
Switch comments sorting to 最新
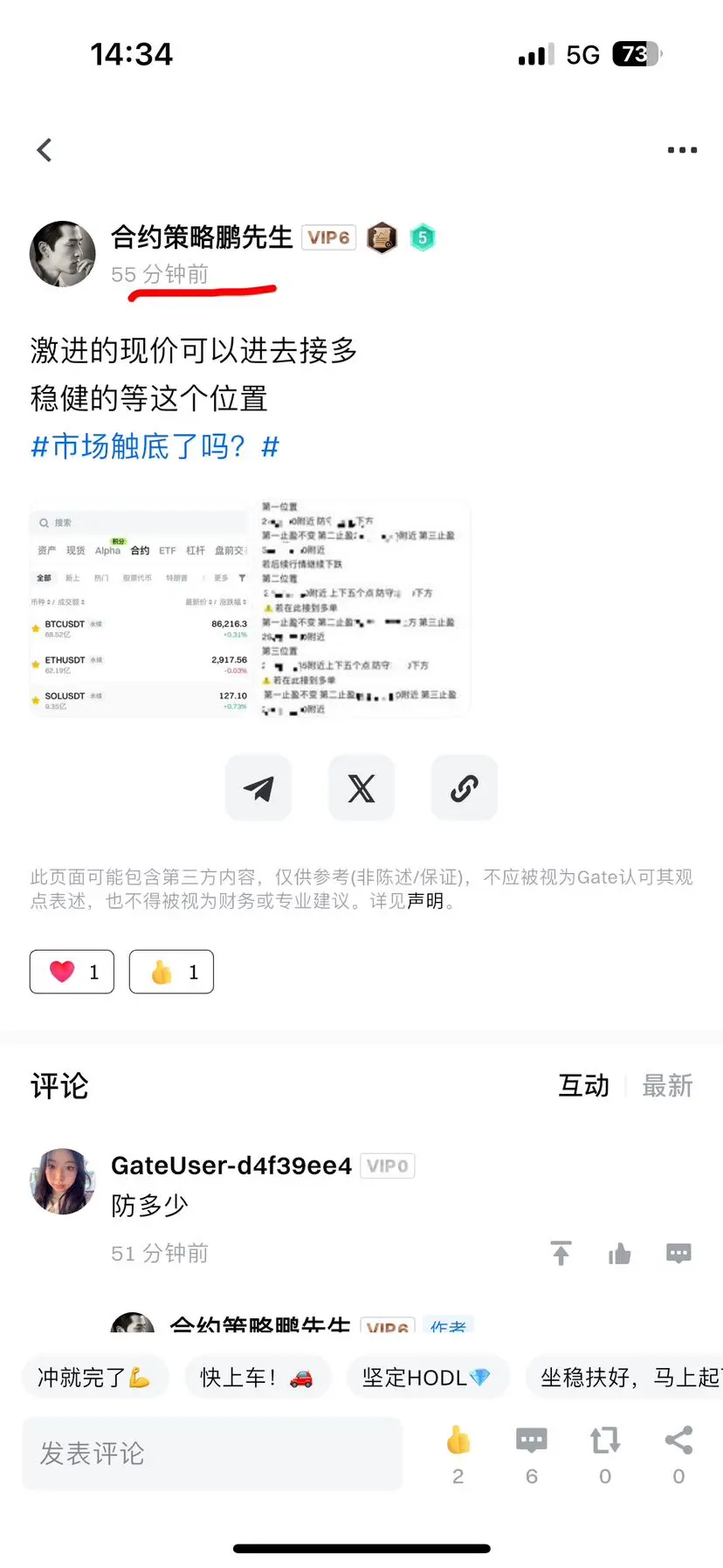668,1085
